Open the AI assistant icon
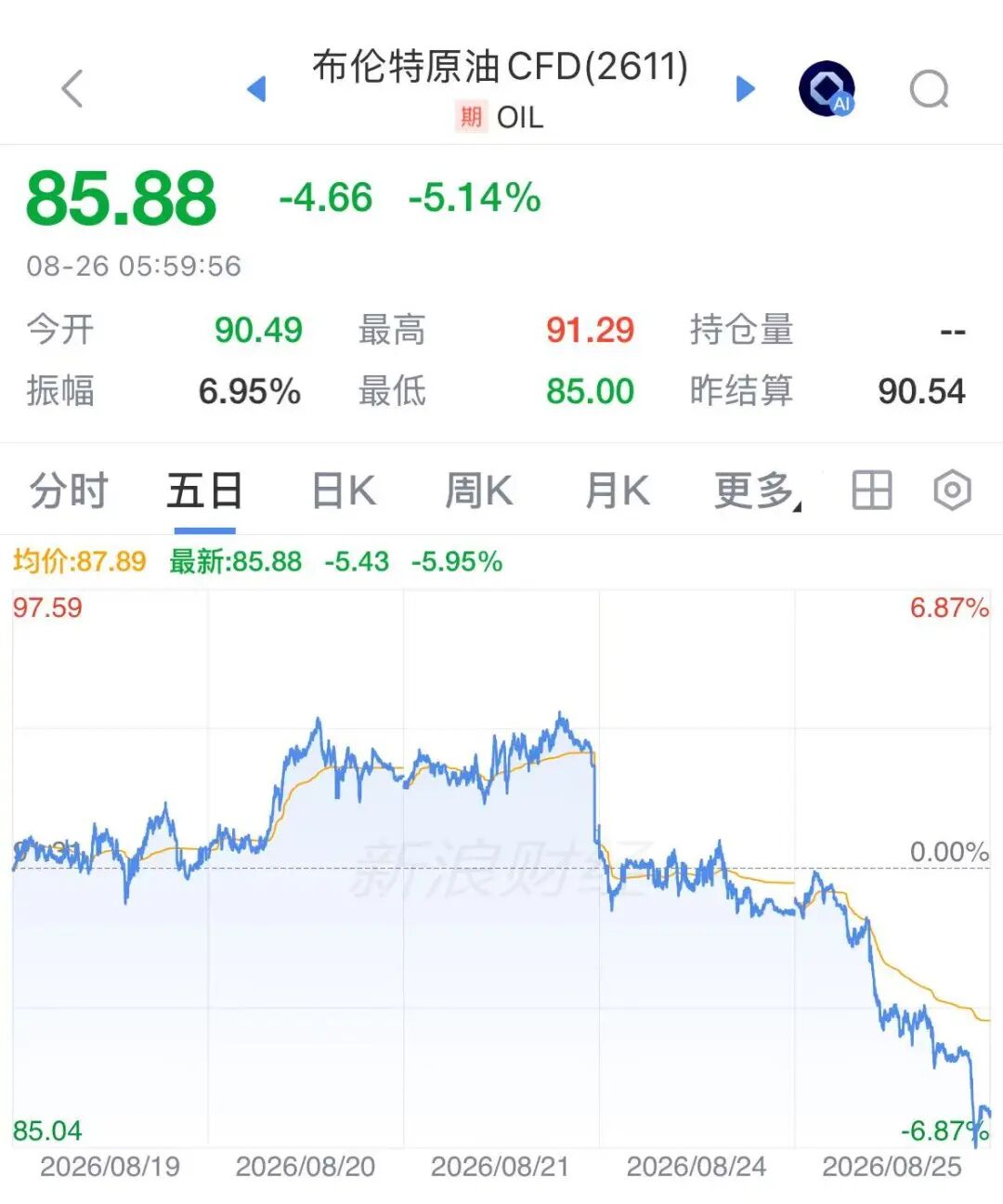 tap(827, 89)
